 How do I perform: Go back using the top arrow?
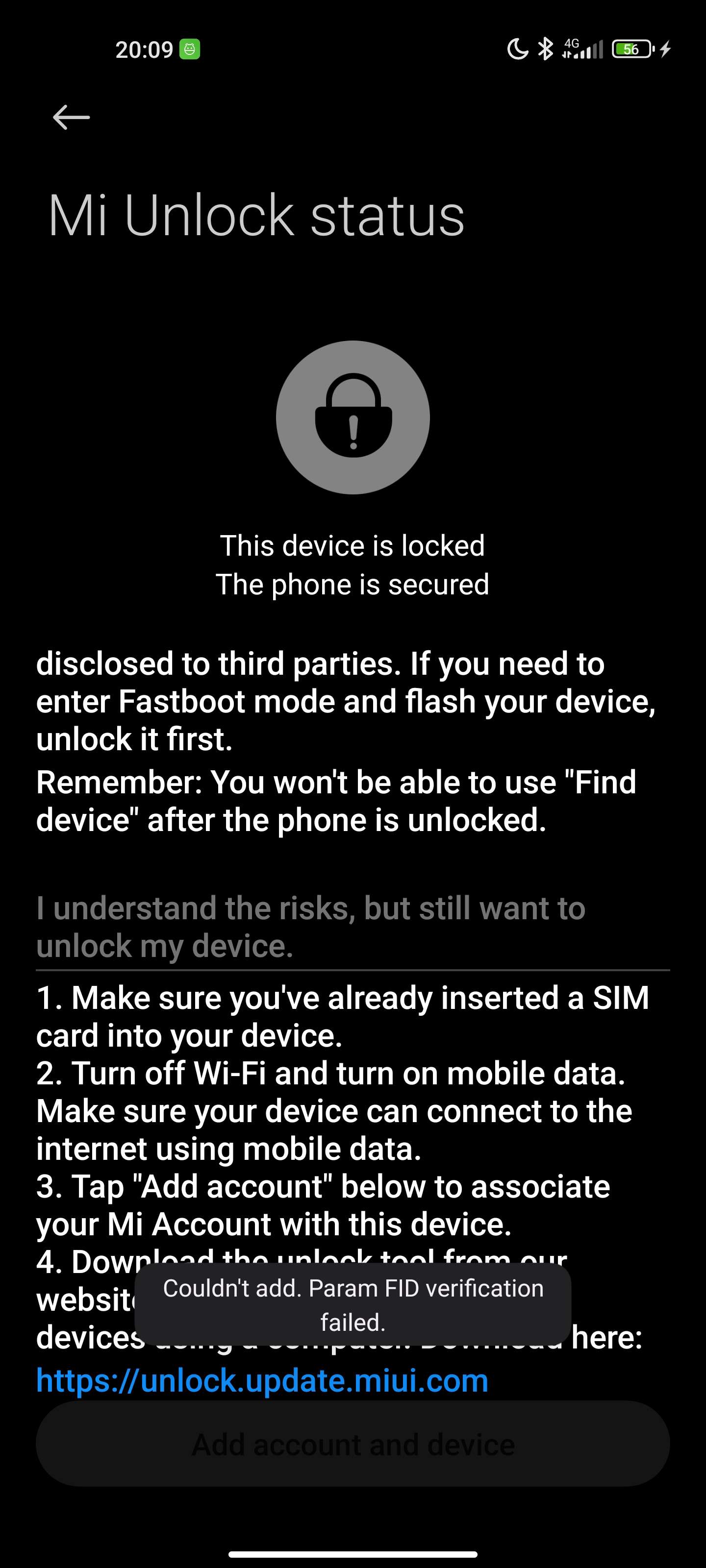71,117
